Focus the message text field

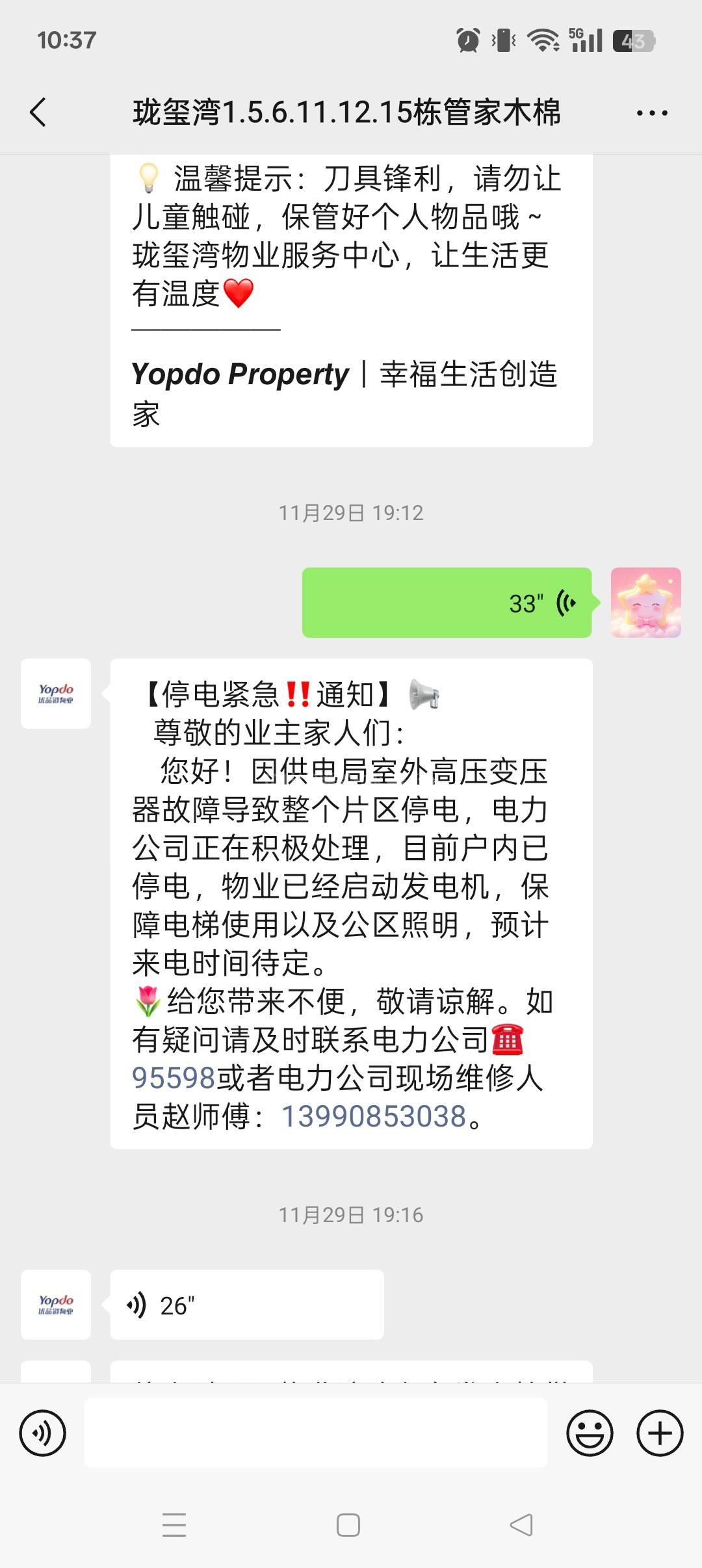(315, 1433)
